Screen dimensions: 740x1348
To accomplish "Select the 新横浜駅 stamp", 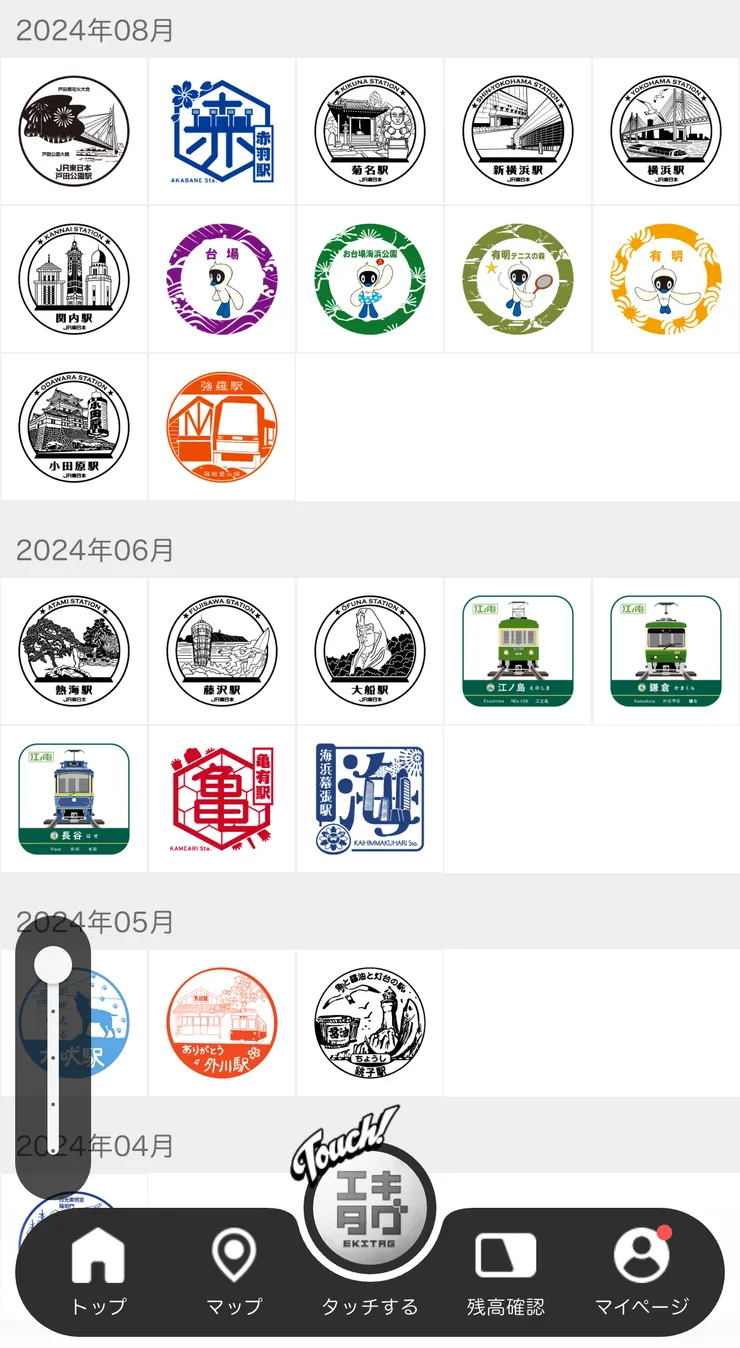I will 518,132.
